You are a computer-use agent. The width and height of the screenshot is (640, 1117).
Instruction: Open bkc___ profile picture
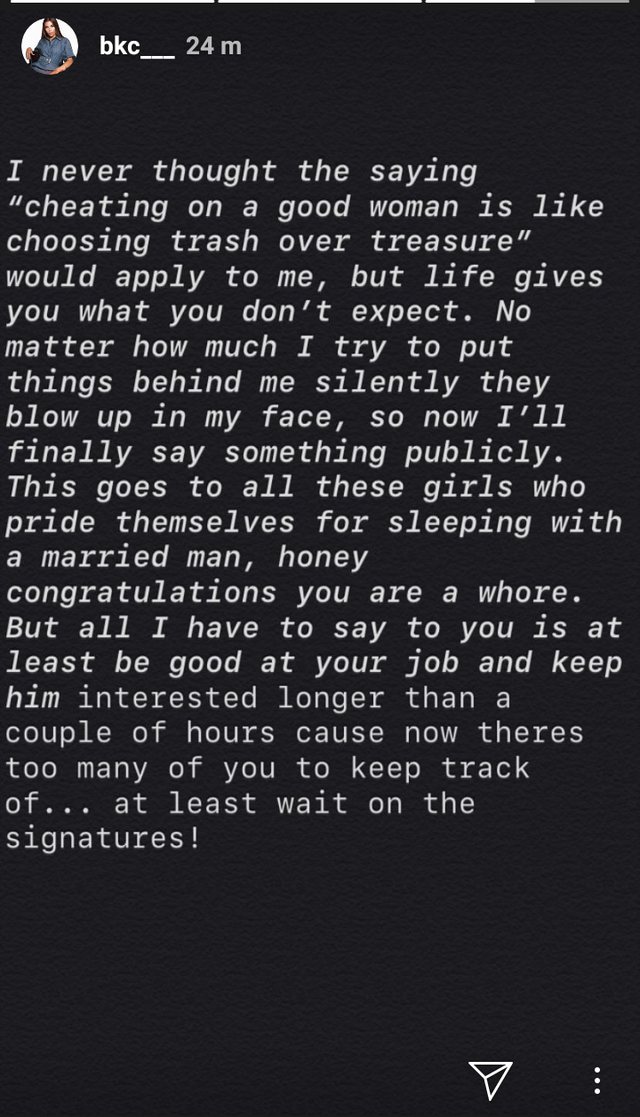coord(50,46)
